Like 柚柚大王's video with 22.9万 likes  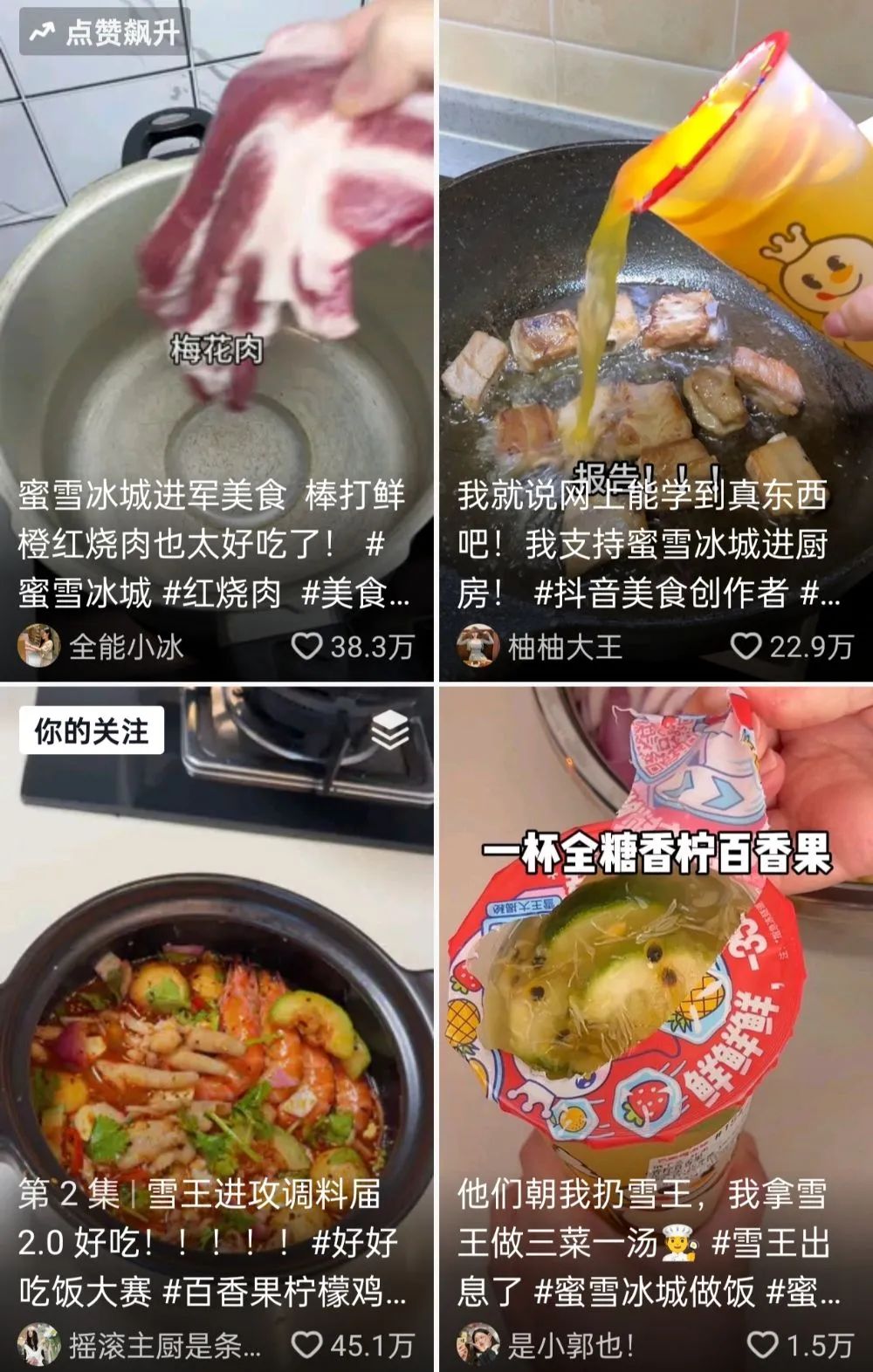coord(746,646)
